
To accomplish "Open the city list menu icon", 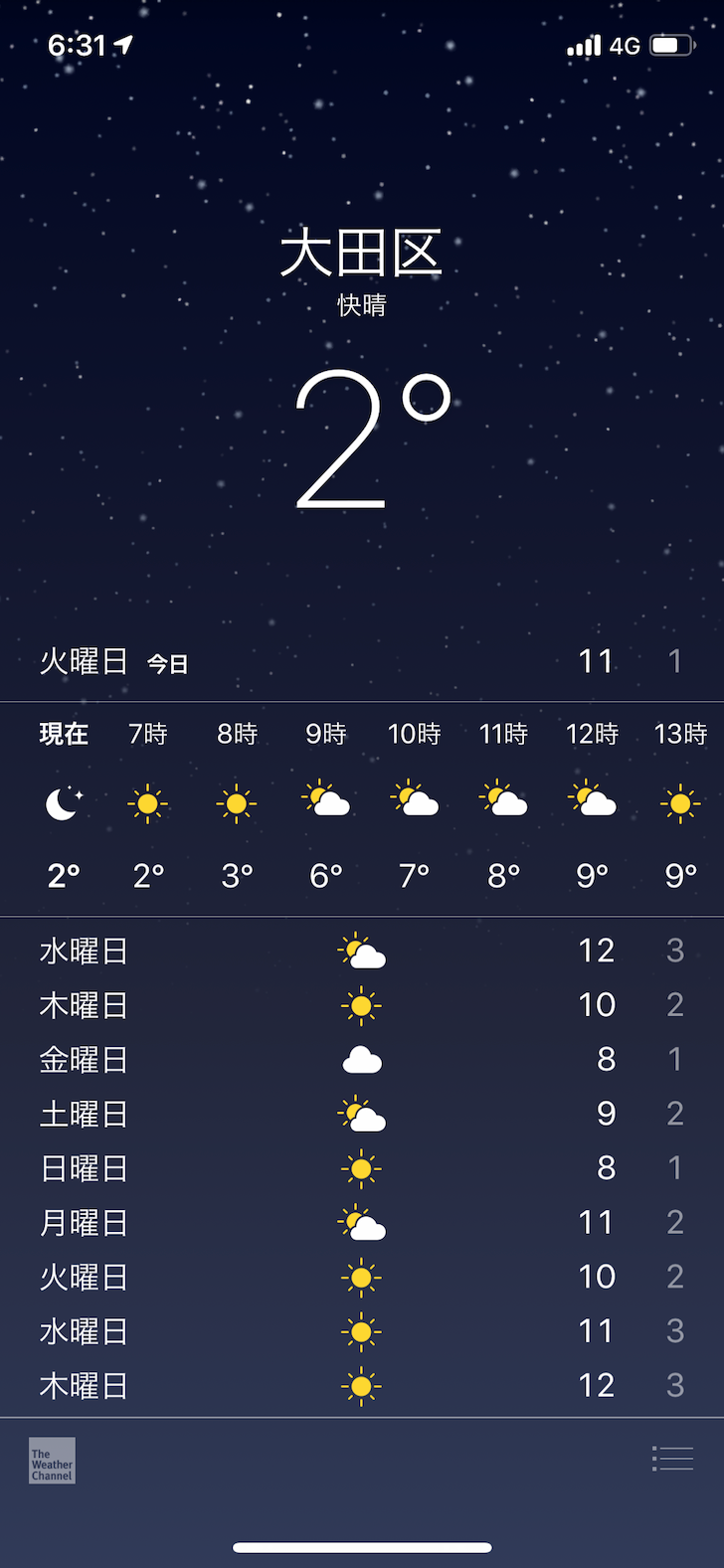I will pos(672,1459).
